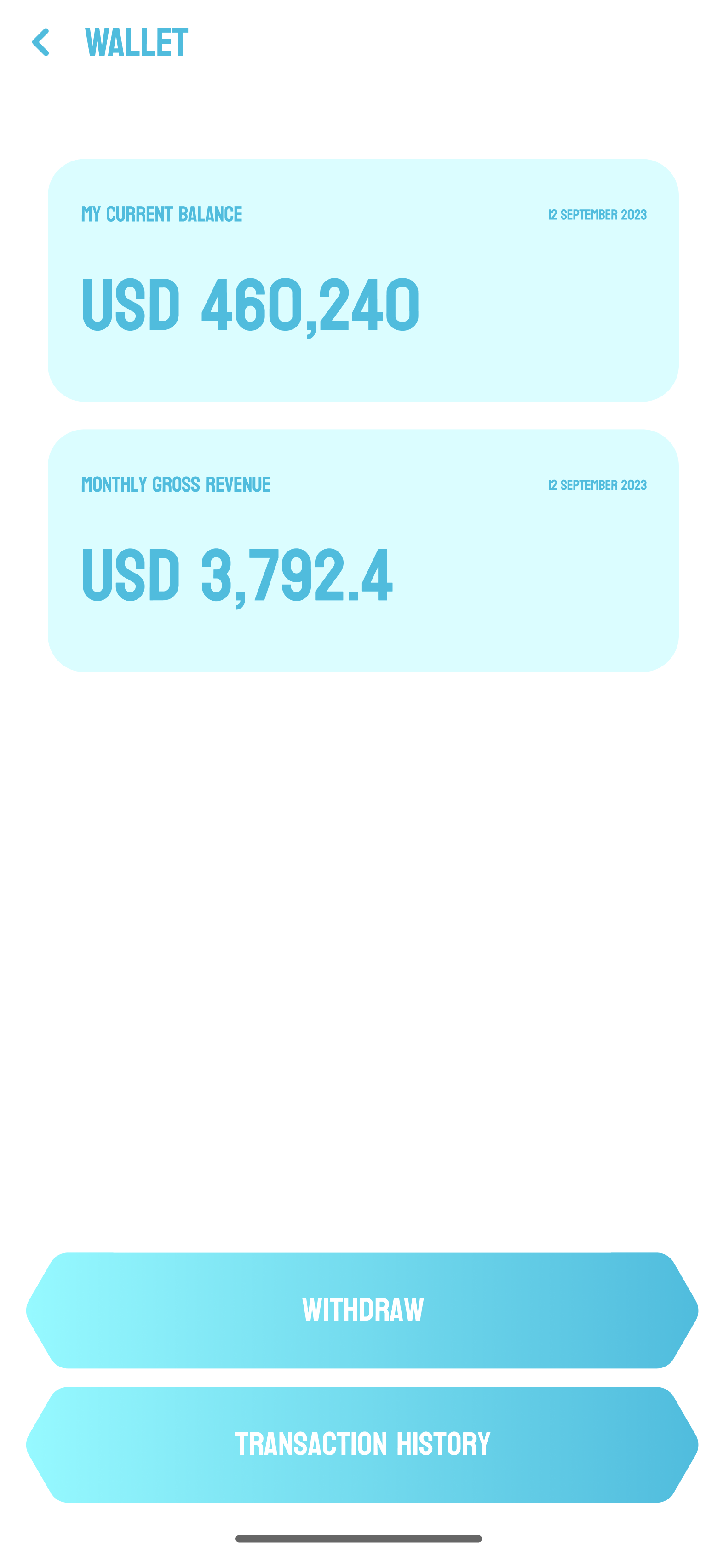Open Transaction History
This screenshot has width=723, height=1568.
coord(362,1444)
